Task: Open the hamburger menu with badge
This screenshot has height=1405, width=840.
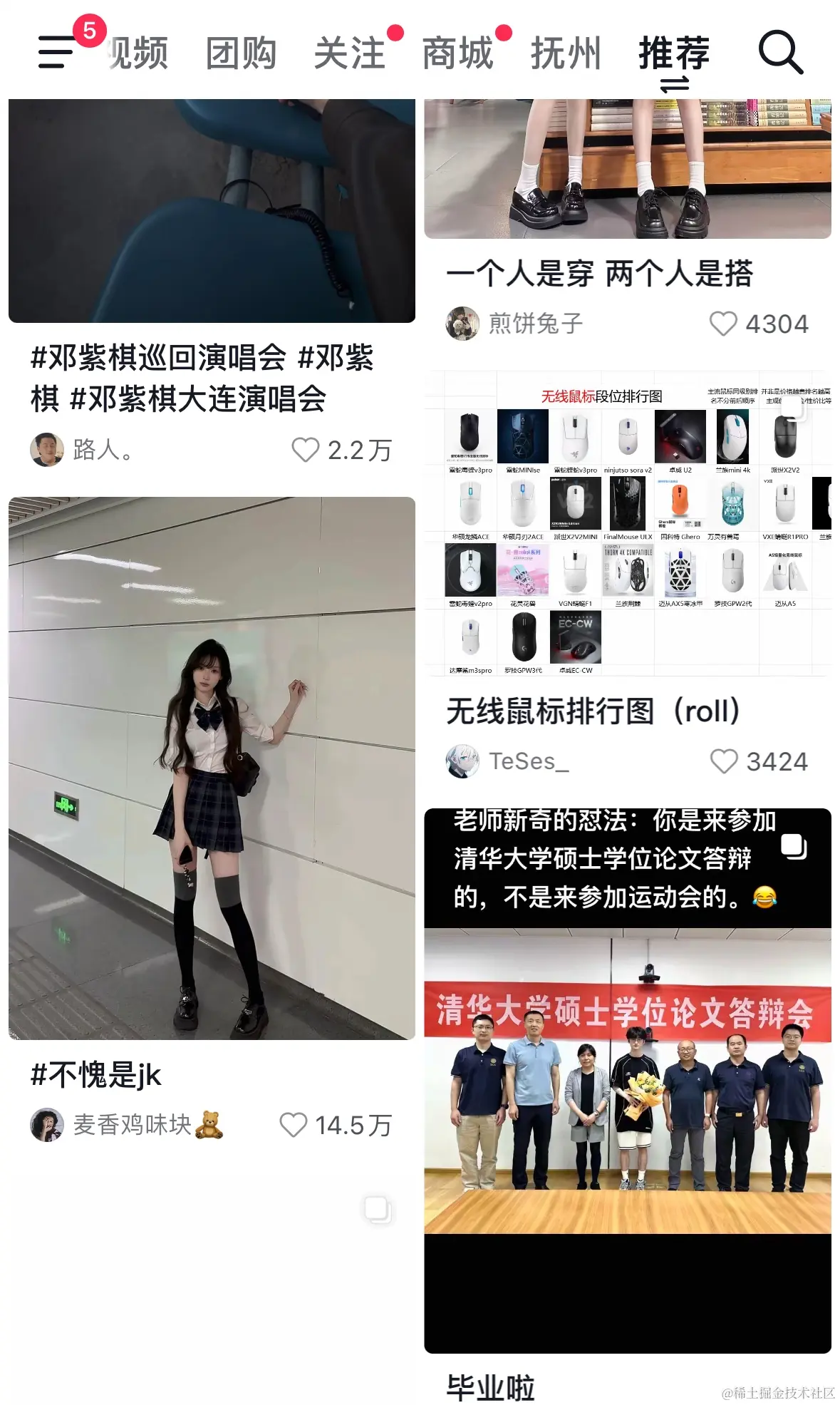Action: click(x=57, y=52)
